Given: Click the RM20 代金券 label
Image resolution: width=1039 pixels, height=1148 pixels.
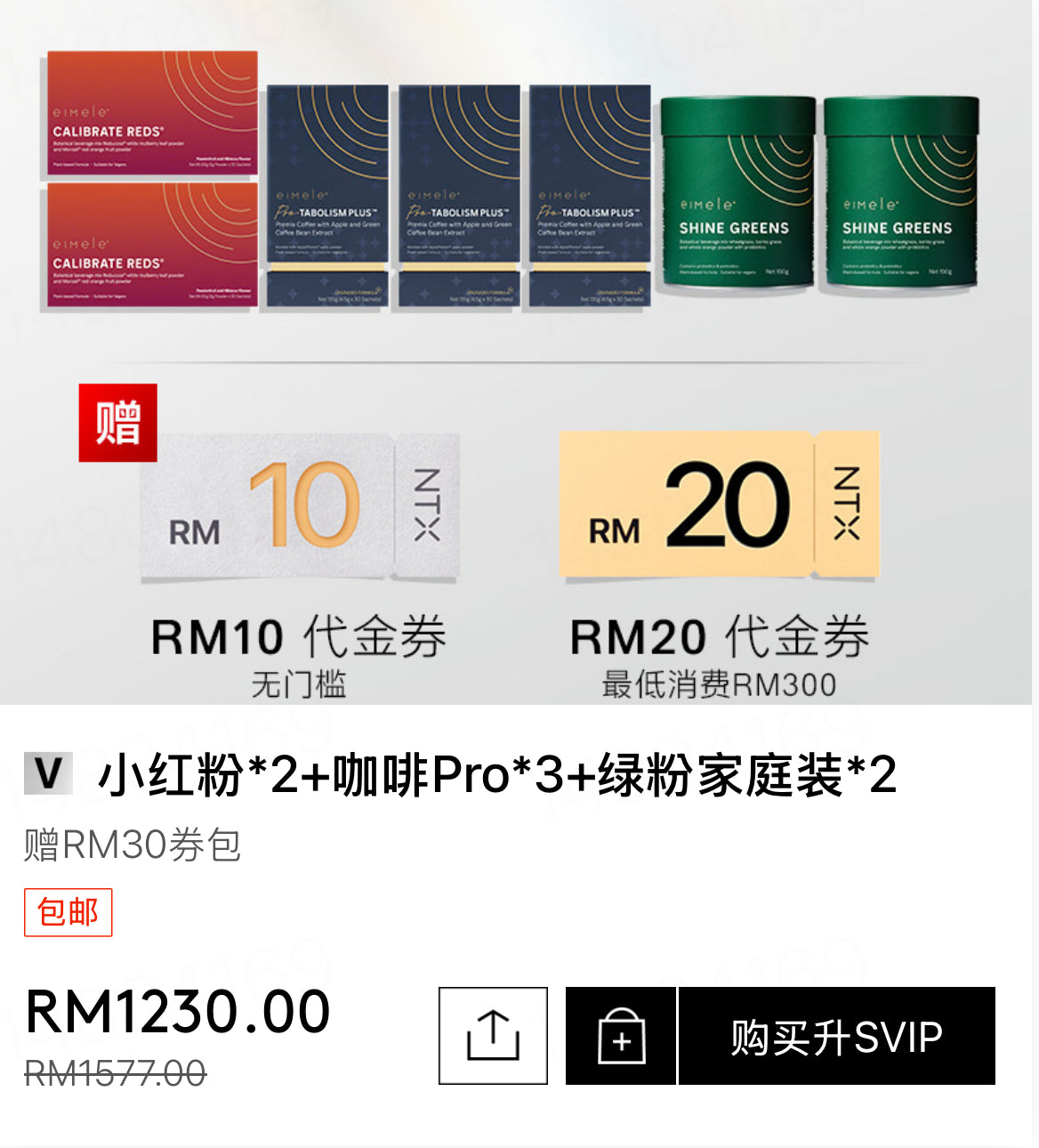Looking at the screenshot, I should 721,635.
